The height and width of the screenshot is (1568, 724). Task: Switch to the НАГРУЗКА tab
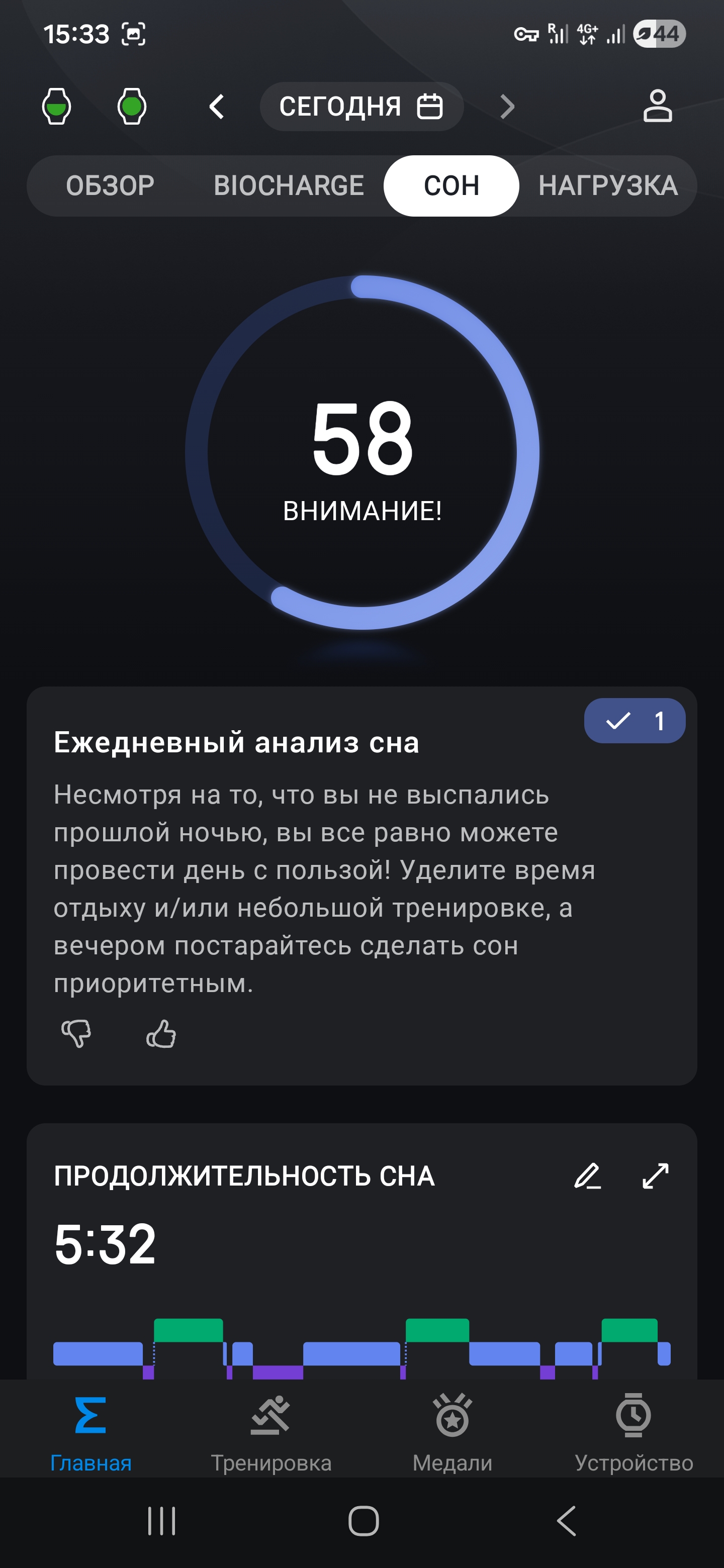pos(608,185)
